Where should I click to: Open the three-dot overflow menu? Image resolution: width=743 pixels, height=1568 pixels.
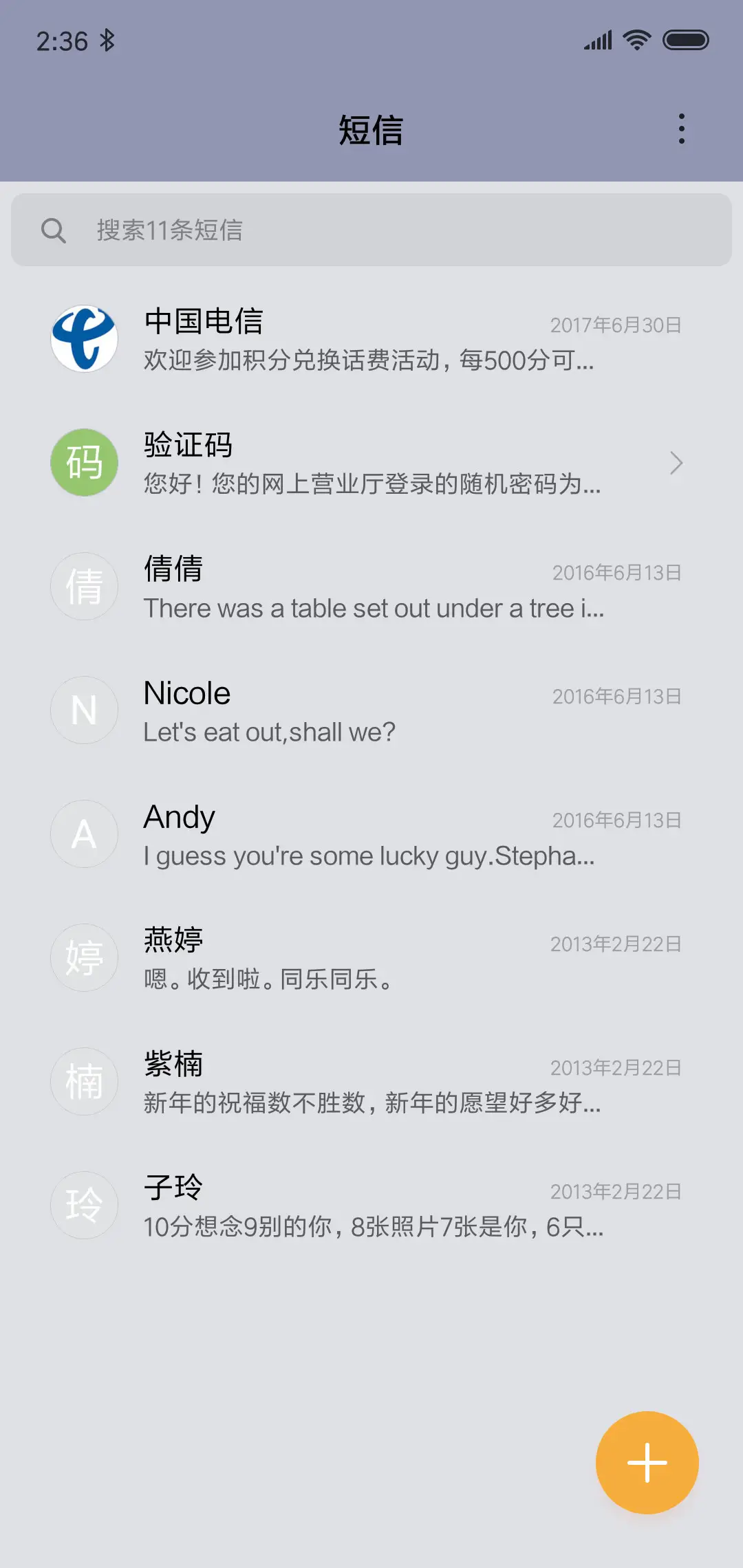pyautogui.click(x=682, y=129)
